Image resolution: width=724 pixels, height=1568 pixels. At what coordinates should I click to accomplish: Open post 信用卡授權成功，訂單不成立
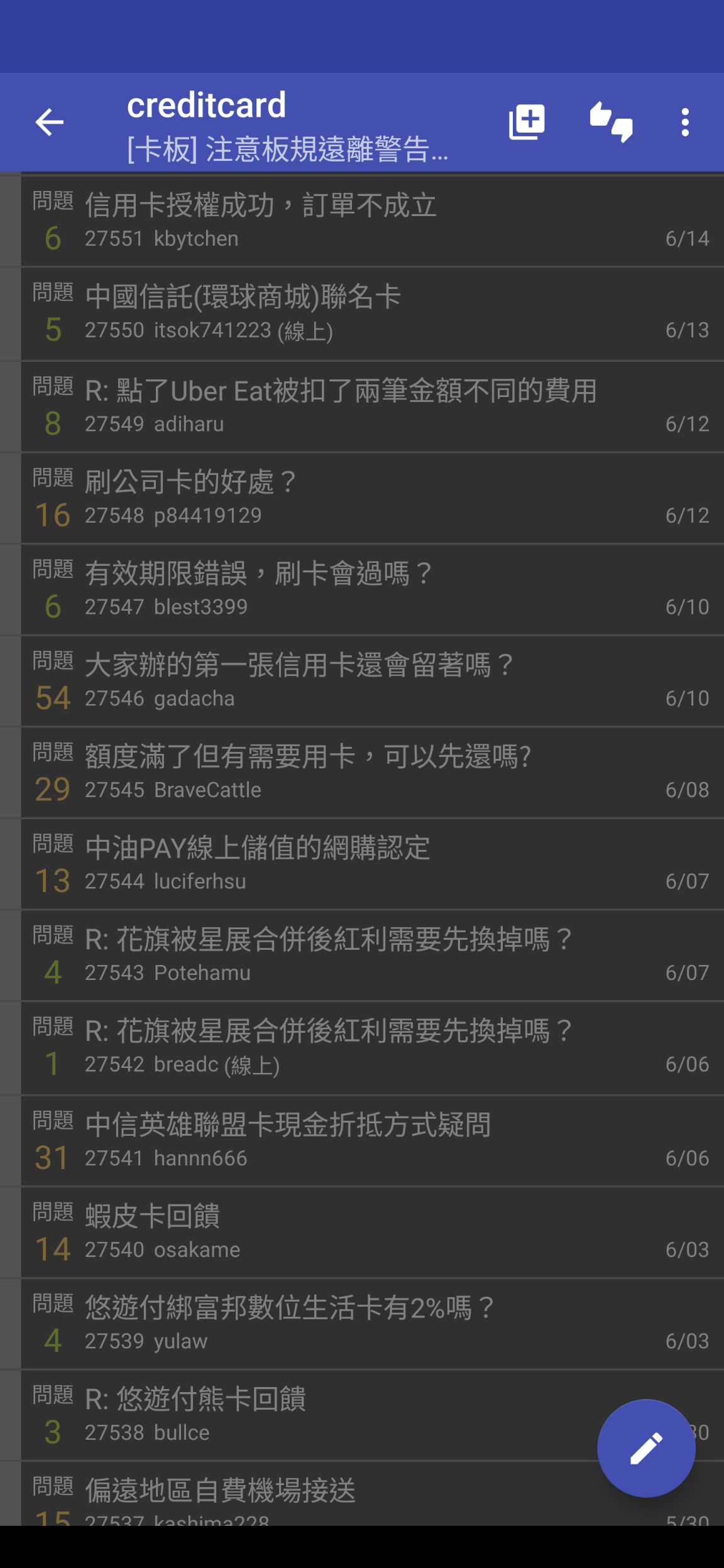pyautogui.click(x=372, y=221)
